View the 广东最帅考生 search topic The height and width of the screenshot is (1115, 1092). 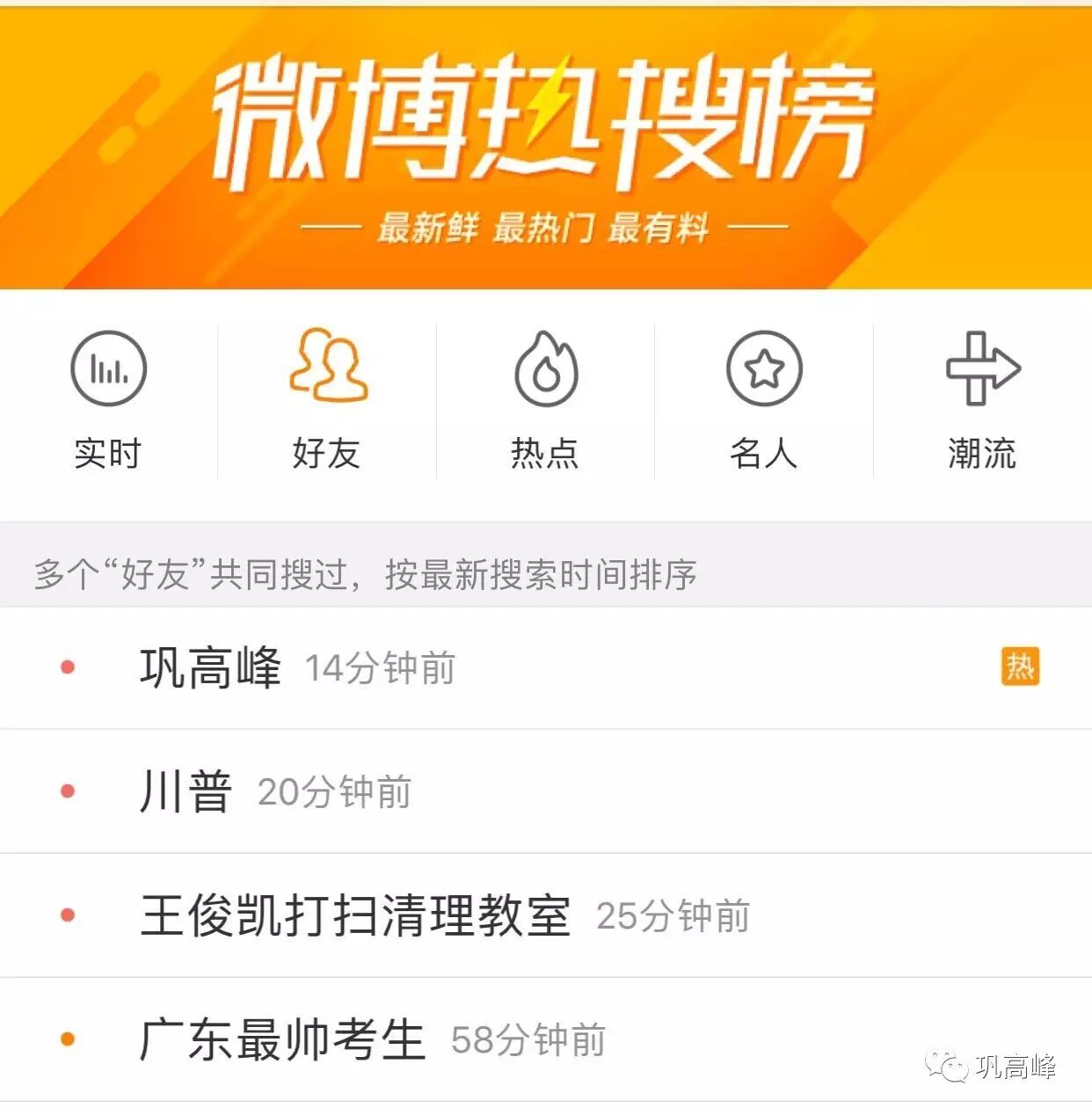point(282,1039)
